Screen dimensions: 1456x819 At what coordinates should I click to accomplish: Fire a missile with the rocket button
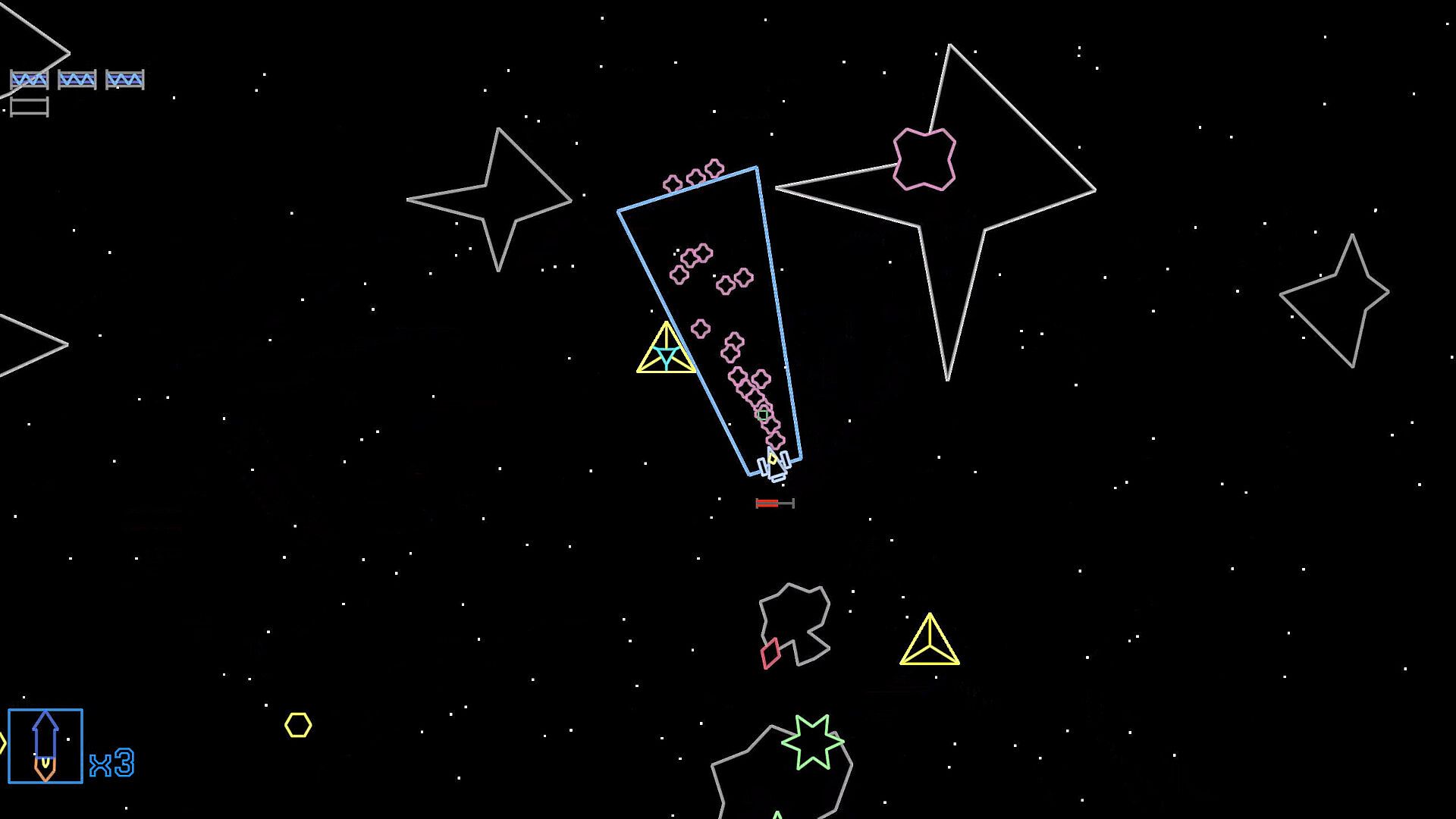(x=45, y=746)
